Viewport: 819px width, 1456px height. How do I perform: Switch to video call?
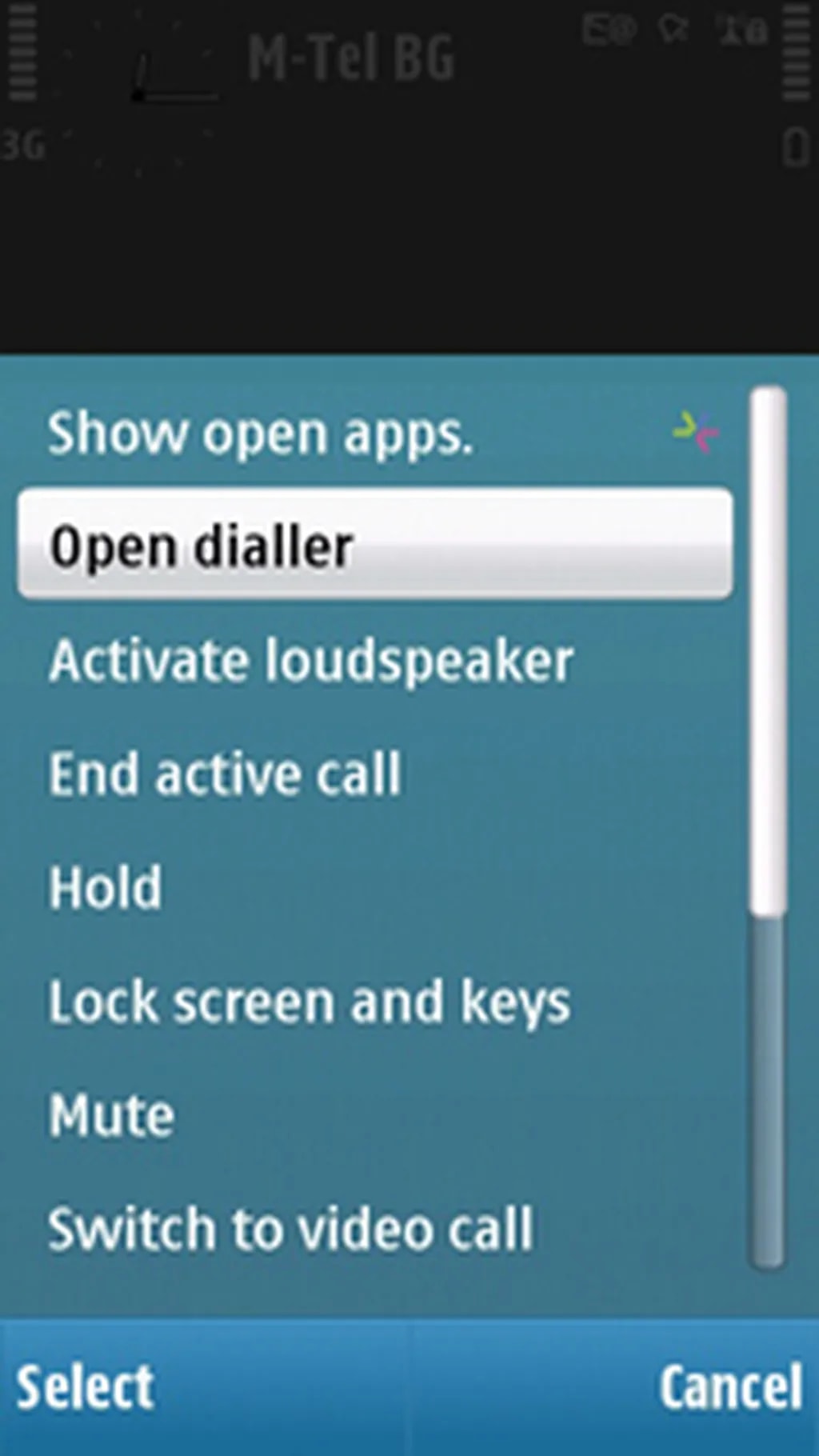(x=291, y=1229)
